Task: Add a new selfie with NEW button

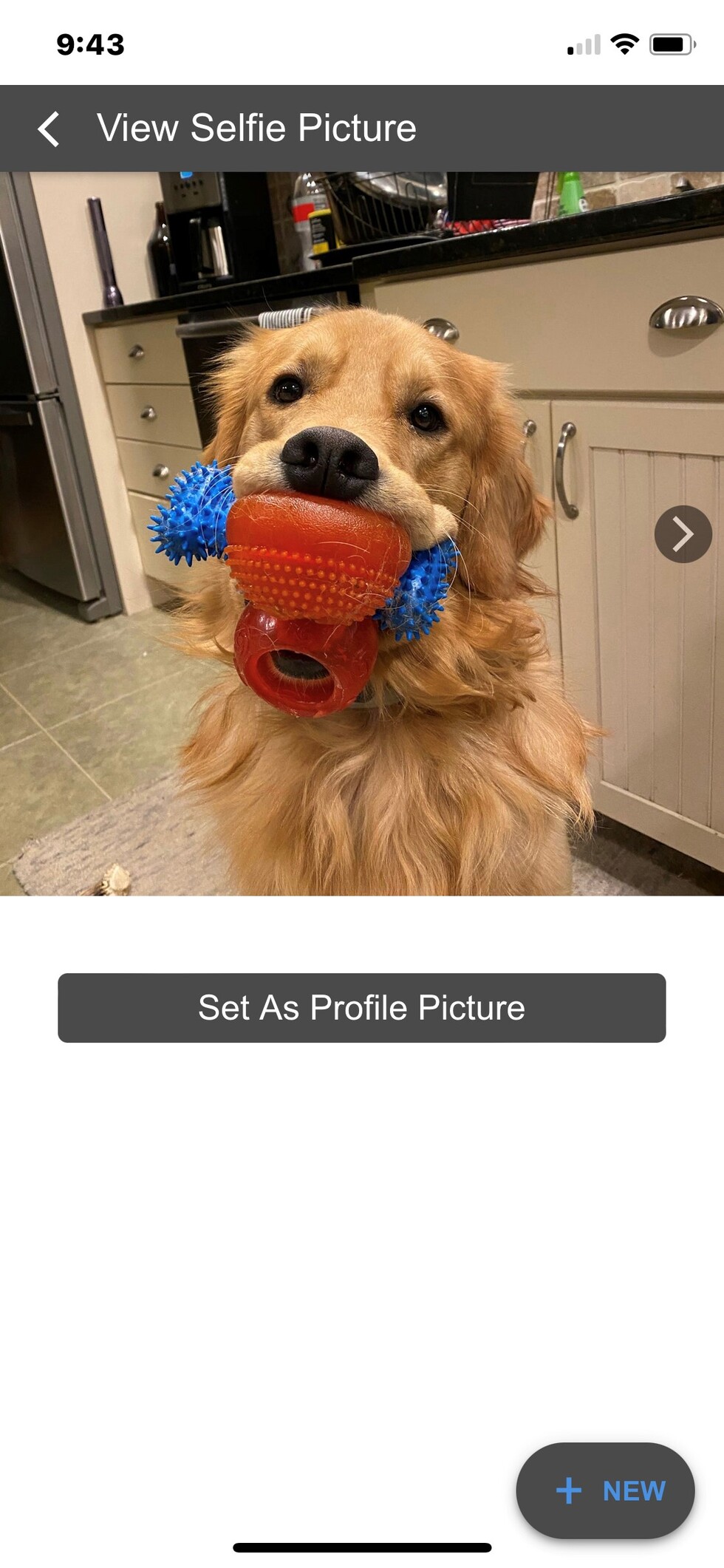Action: 605,1490
